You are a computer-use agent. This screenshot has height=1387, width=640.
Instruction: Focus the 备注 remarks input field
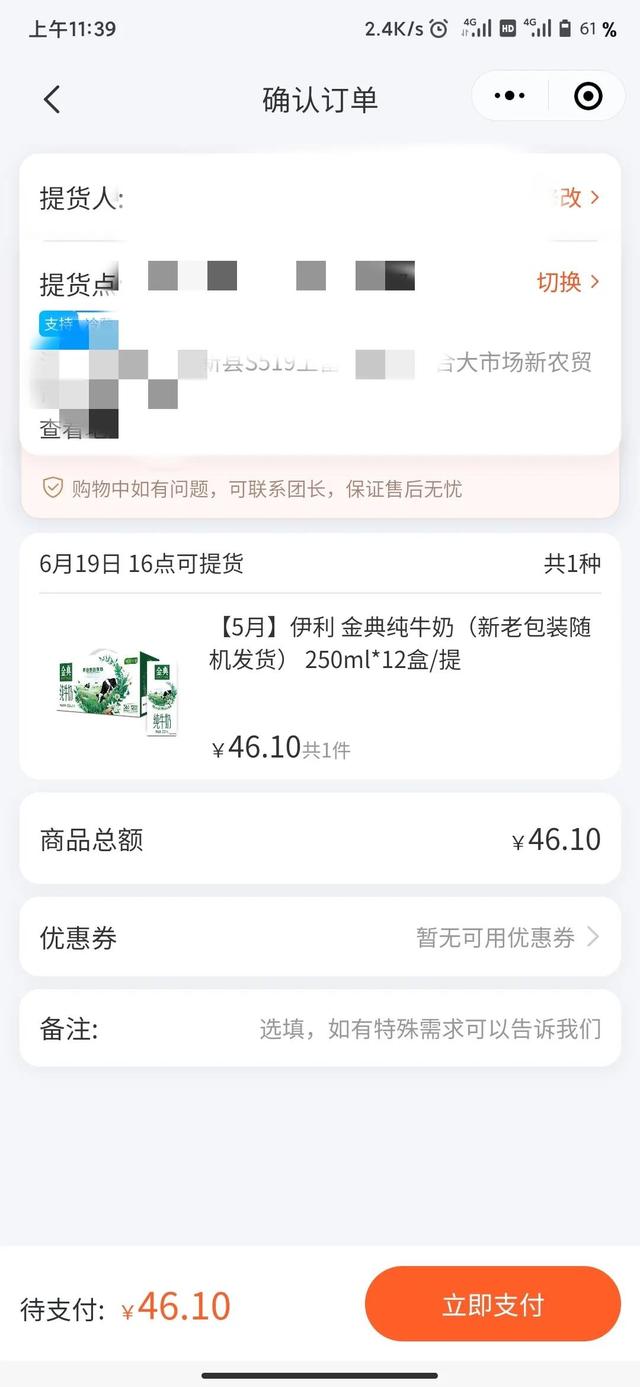(430, 1028)
